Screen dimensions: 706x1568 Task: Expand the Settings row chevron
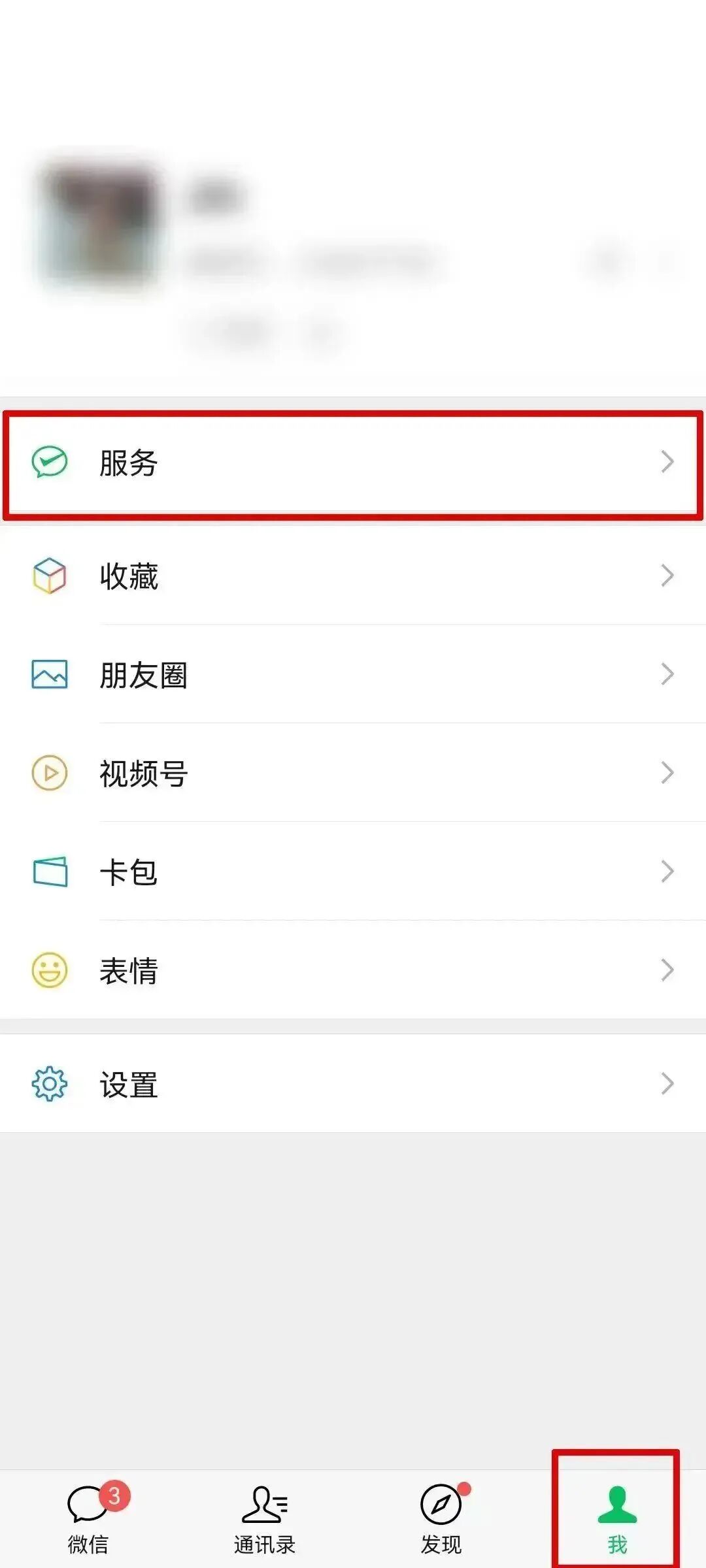pyautogui.click(x=668, y=1085)
